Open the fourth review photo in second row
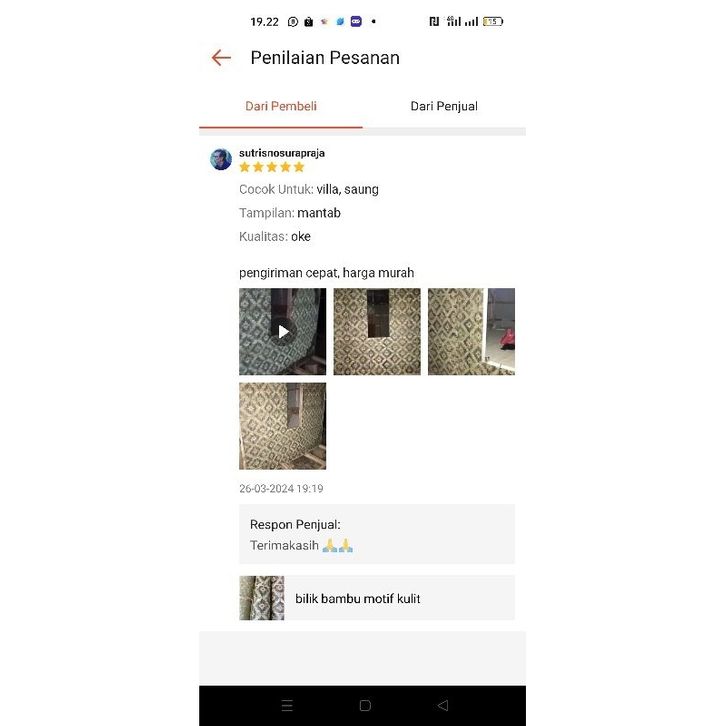Screen dimensions: 726x726 point(282,426)
